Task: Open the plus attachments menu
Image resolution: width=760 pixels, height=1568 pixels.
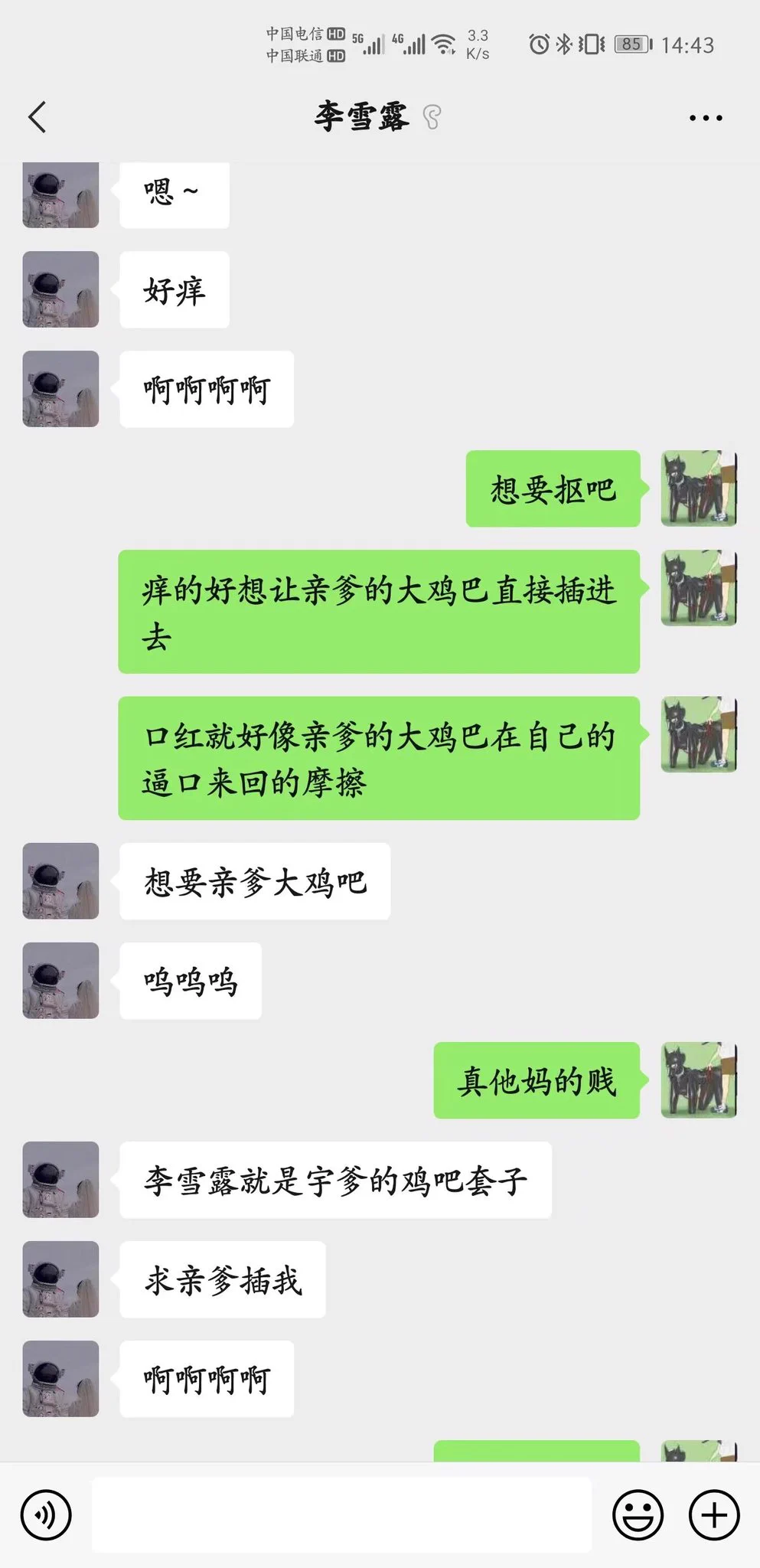Action: pyautogui.click(x=714, y=1514)
